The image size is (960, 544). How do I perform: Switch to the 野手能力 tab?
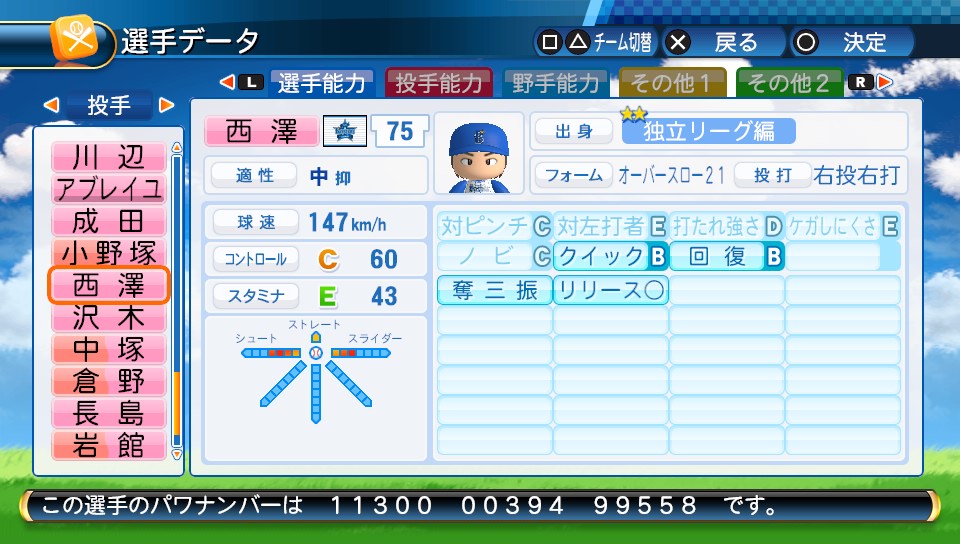point(556,83)
